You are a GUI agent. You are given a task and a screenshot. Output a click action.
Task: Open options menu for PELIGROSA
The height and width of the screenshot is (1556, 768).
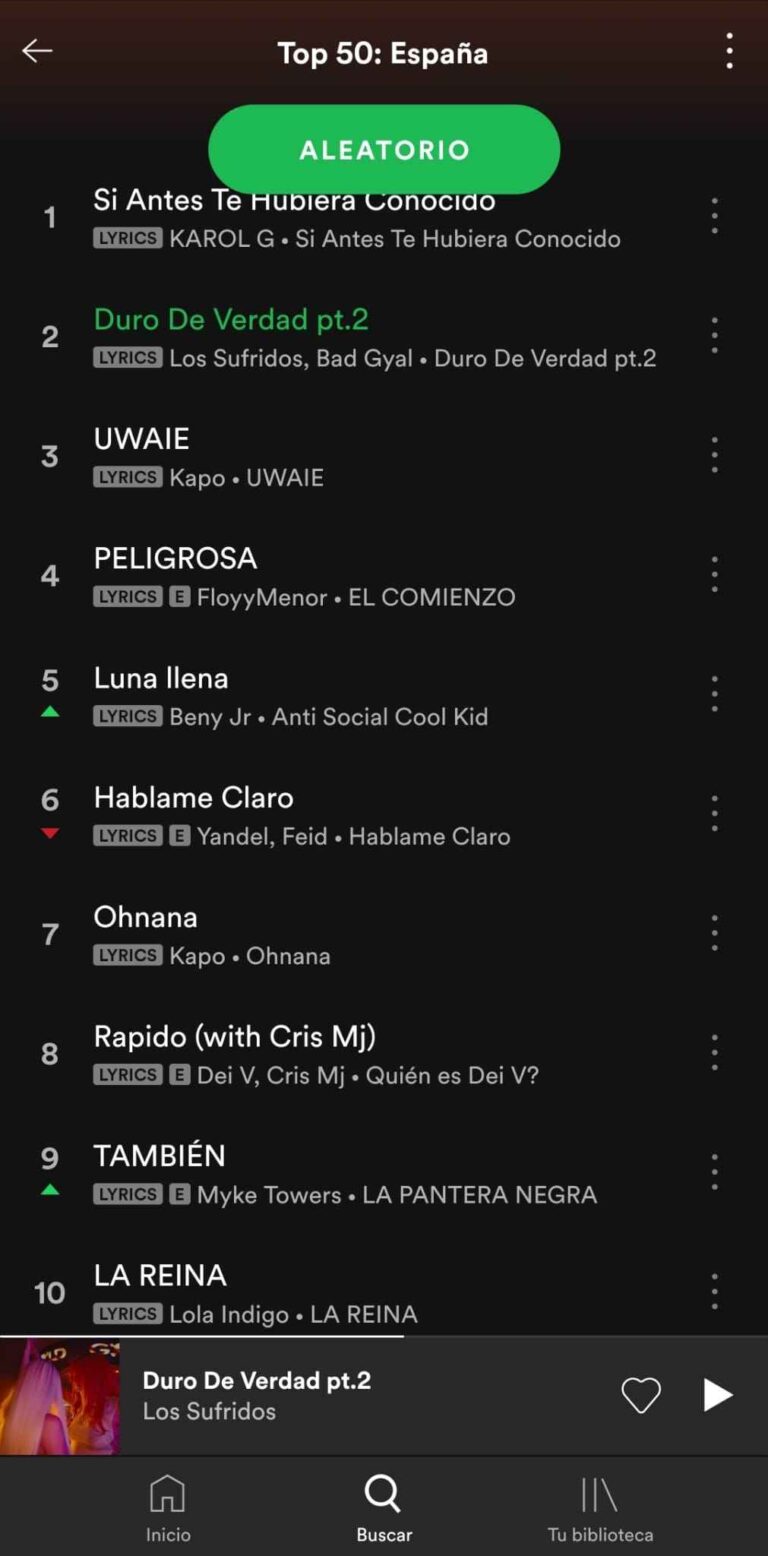coord(714,573)
